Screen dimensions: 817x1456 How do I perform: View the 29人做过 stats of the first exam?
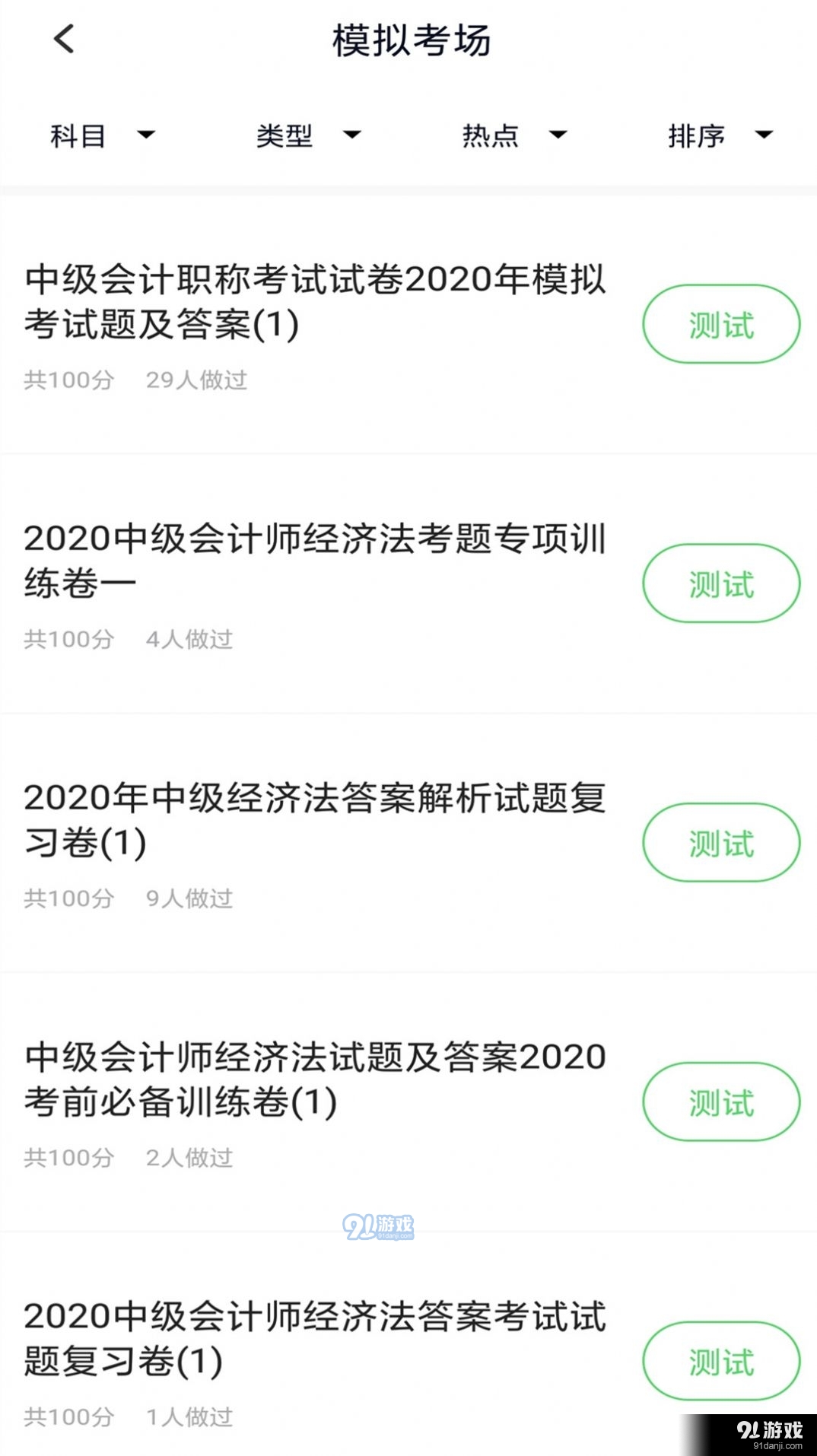(196, 380)
